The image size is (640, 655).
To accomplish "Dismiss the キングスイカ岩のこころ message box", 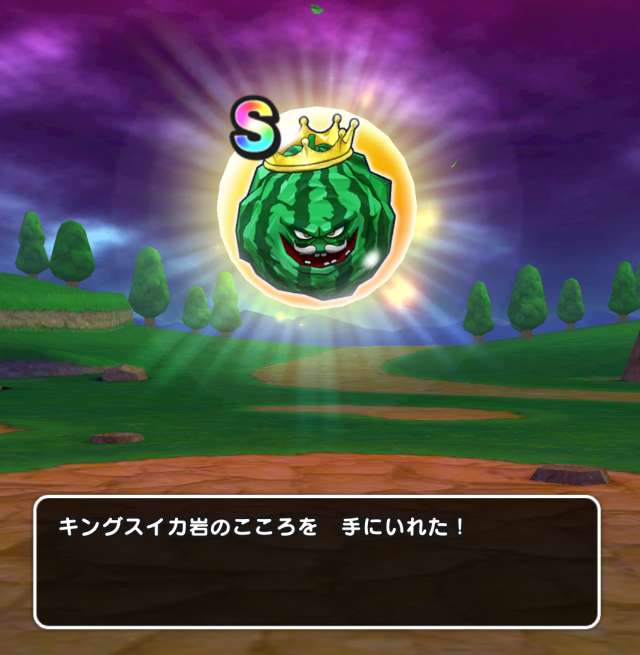I will (317, 561).
